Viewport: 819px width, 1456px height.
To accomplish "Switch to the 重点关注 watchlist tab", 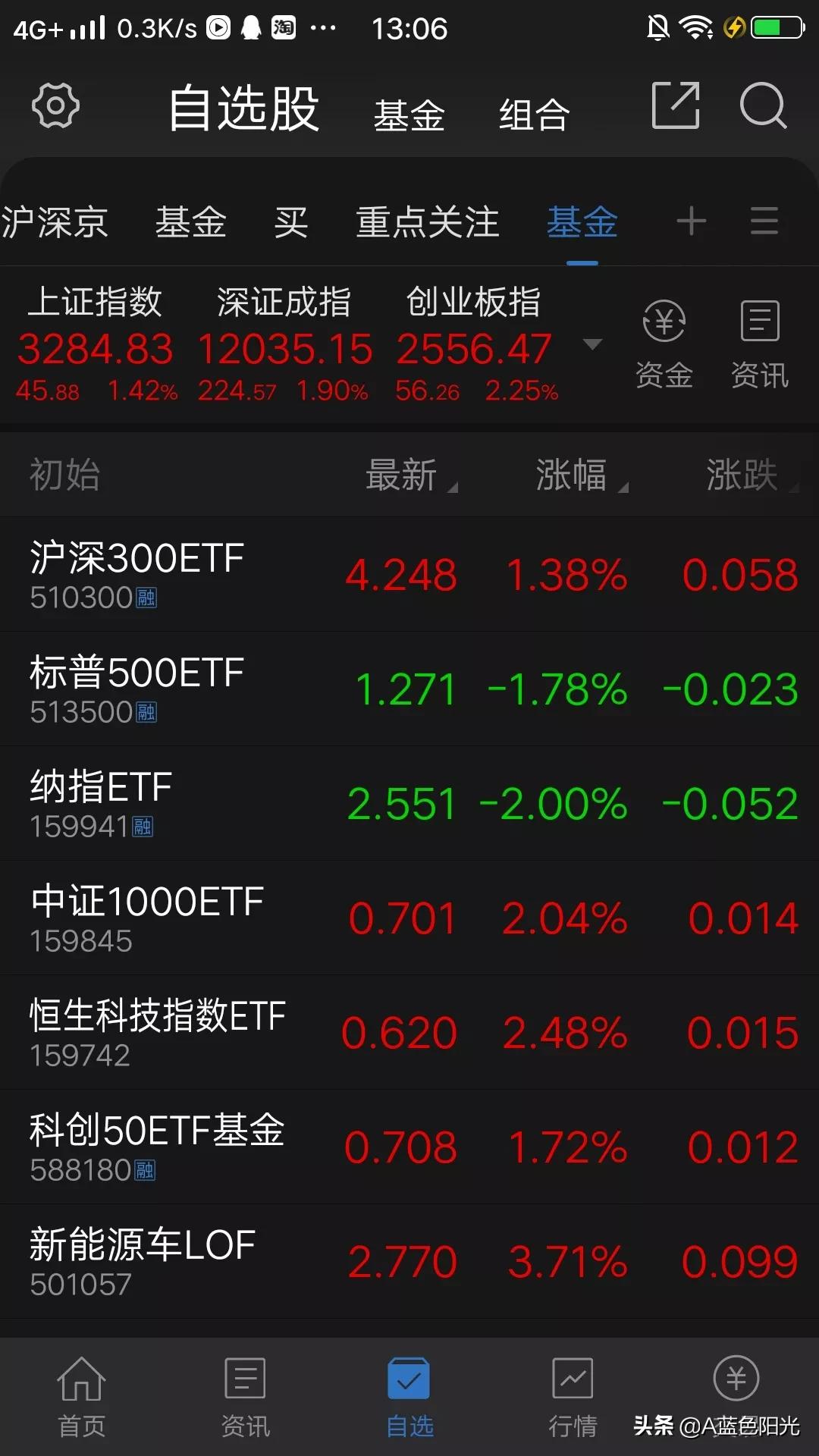I will click(x=426, y=221).
